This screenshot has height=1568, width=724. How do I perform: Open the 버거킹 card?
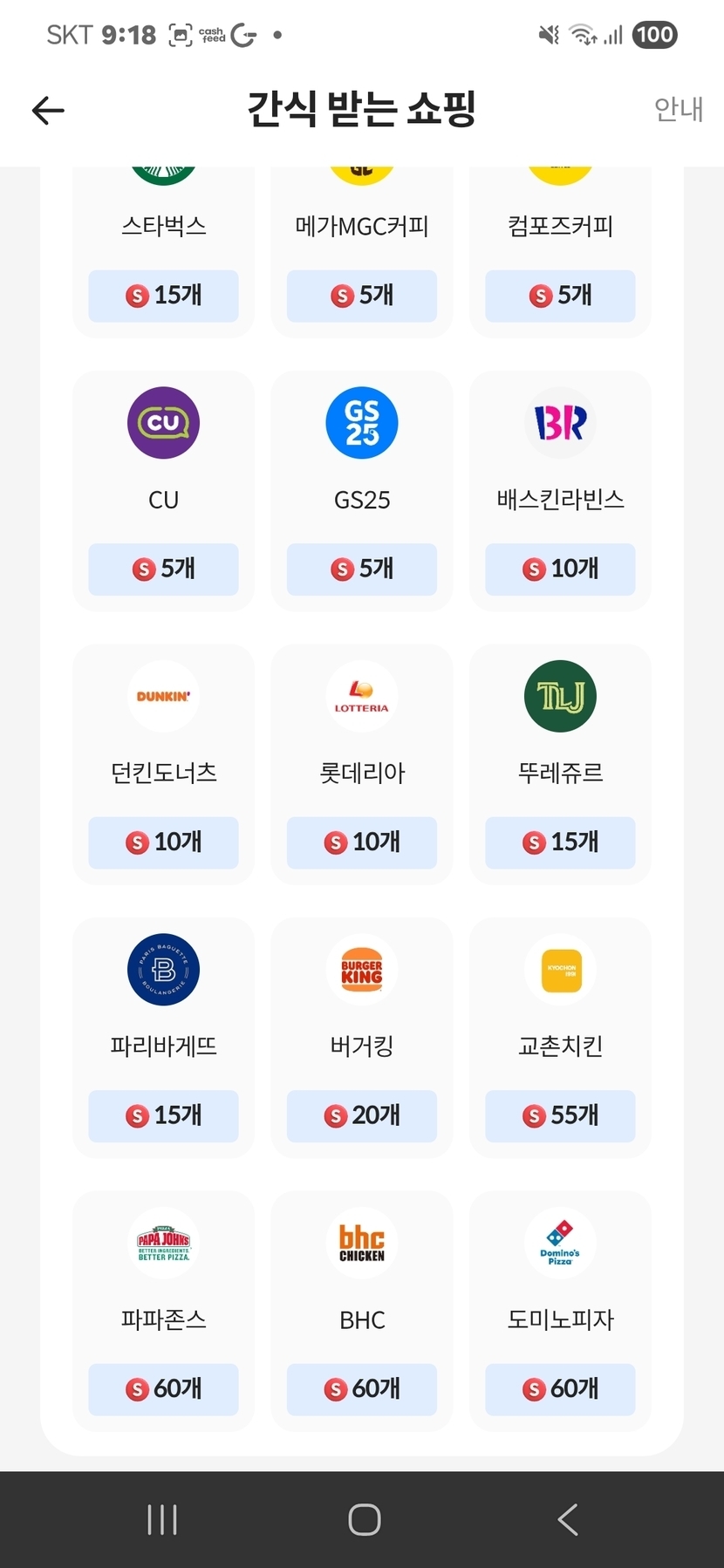tap(362, 1038)
